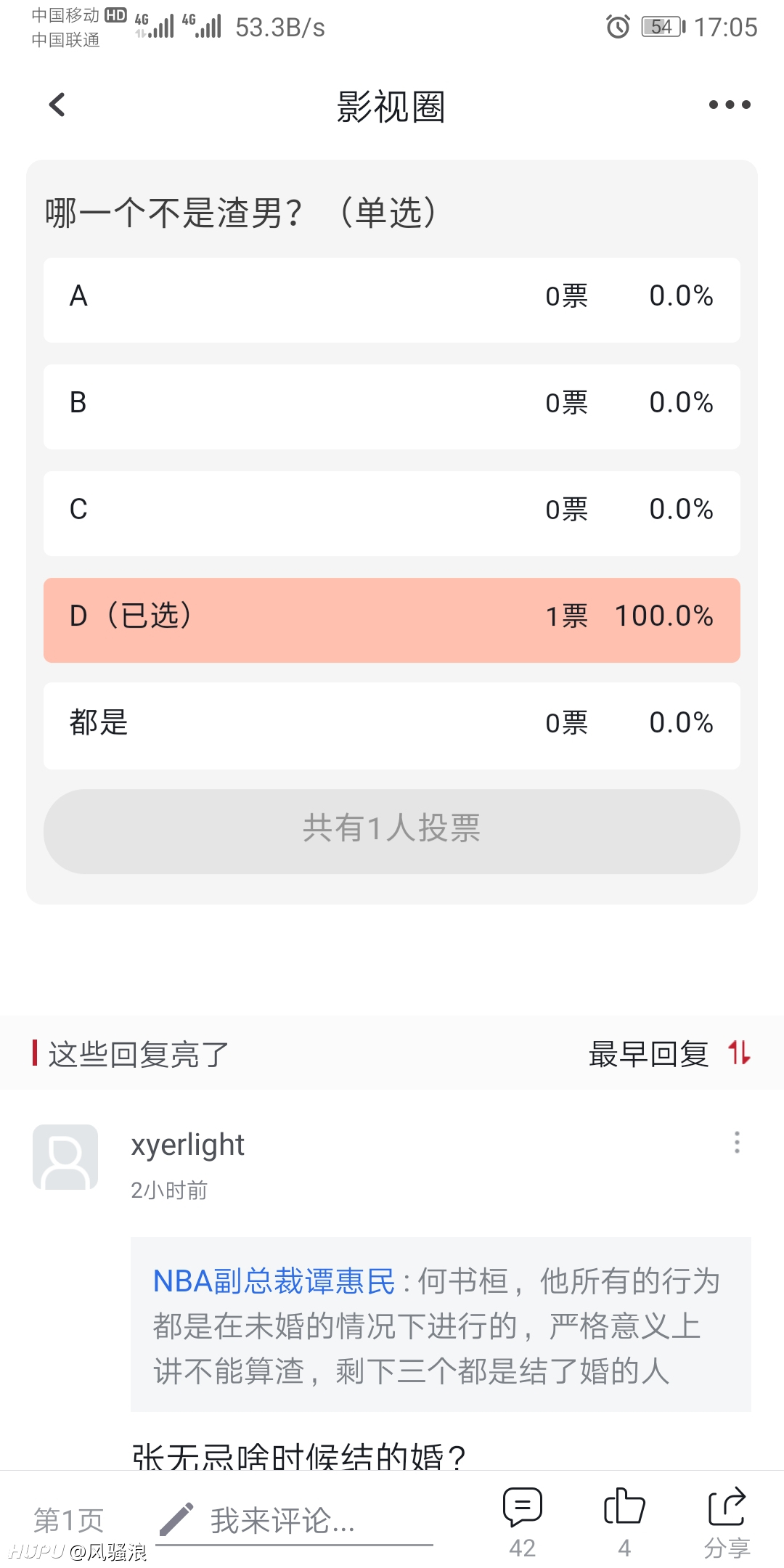The image size is (784, 1568).
Task: Like this post with thumbs-up
Action: coord(624,1521)
